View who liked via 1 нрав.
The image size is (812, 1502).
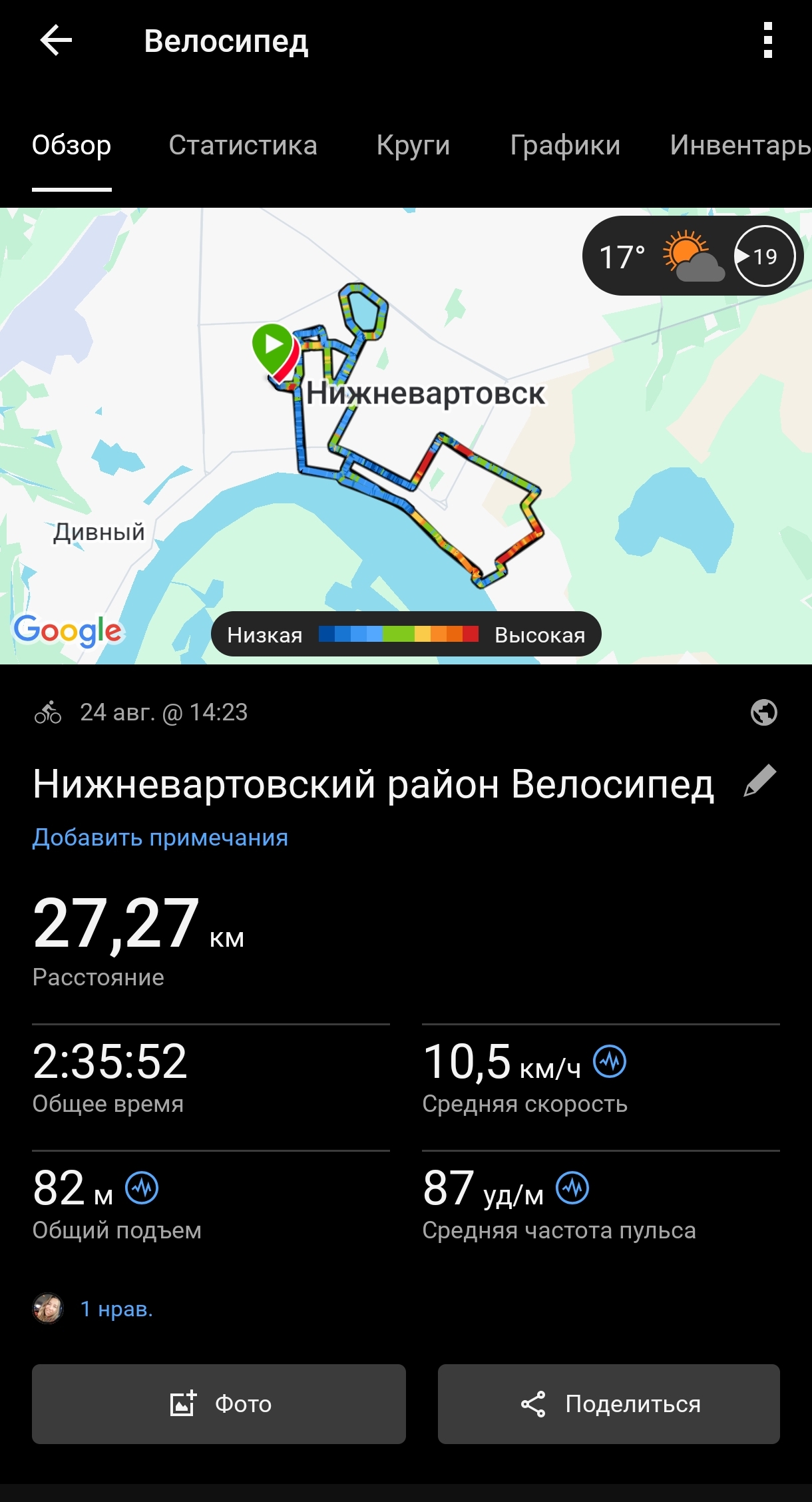click(116, 1309)
